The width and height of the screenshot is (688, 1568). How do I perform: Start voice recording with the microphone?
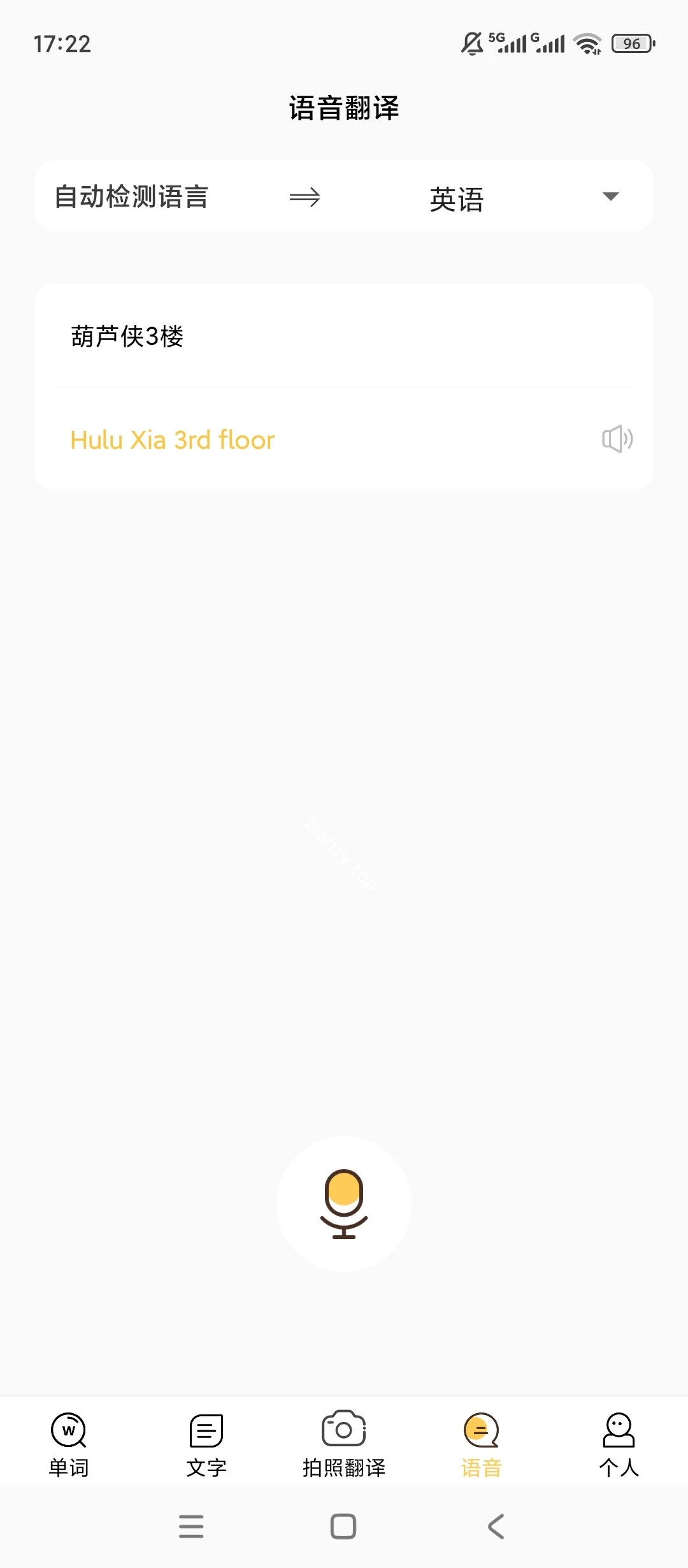344,1203
